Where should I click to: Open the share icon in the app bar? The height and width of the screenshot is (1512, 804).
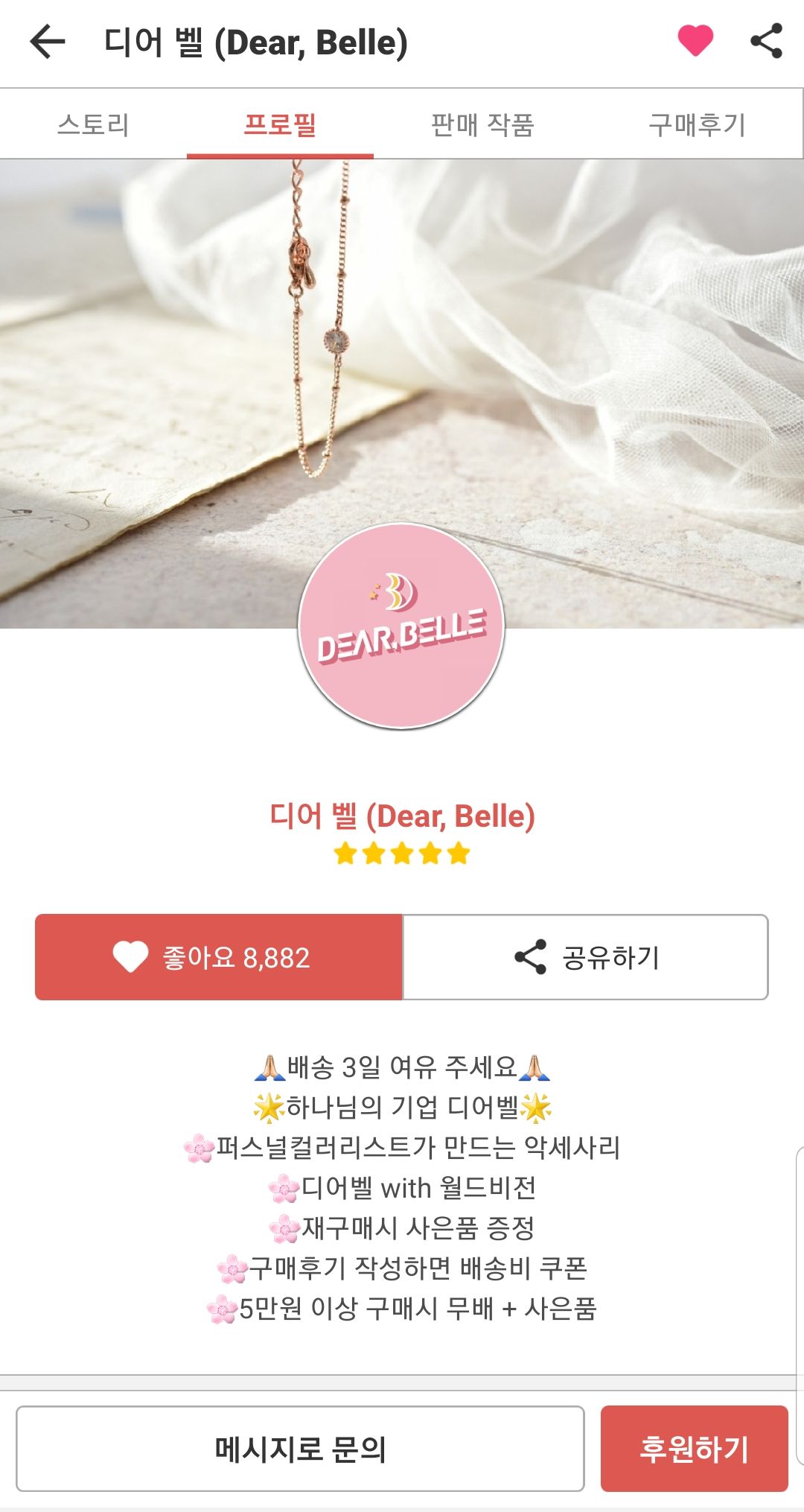click(x=766, y=41)
